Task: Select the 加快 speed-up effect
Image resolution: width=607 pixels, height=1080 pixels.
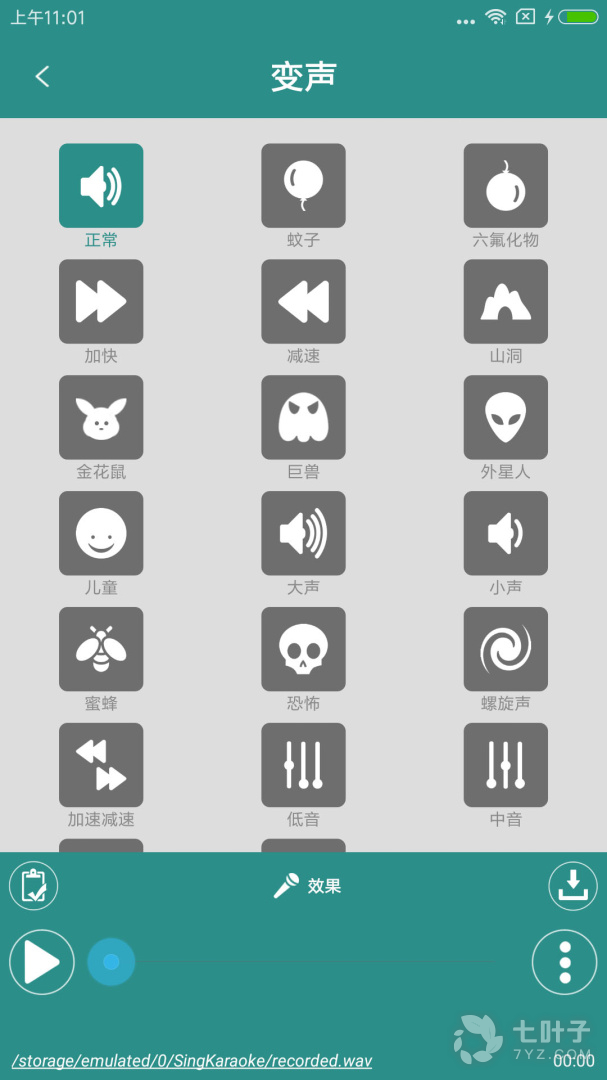Action: [101, 301]
